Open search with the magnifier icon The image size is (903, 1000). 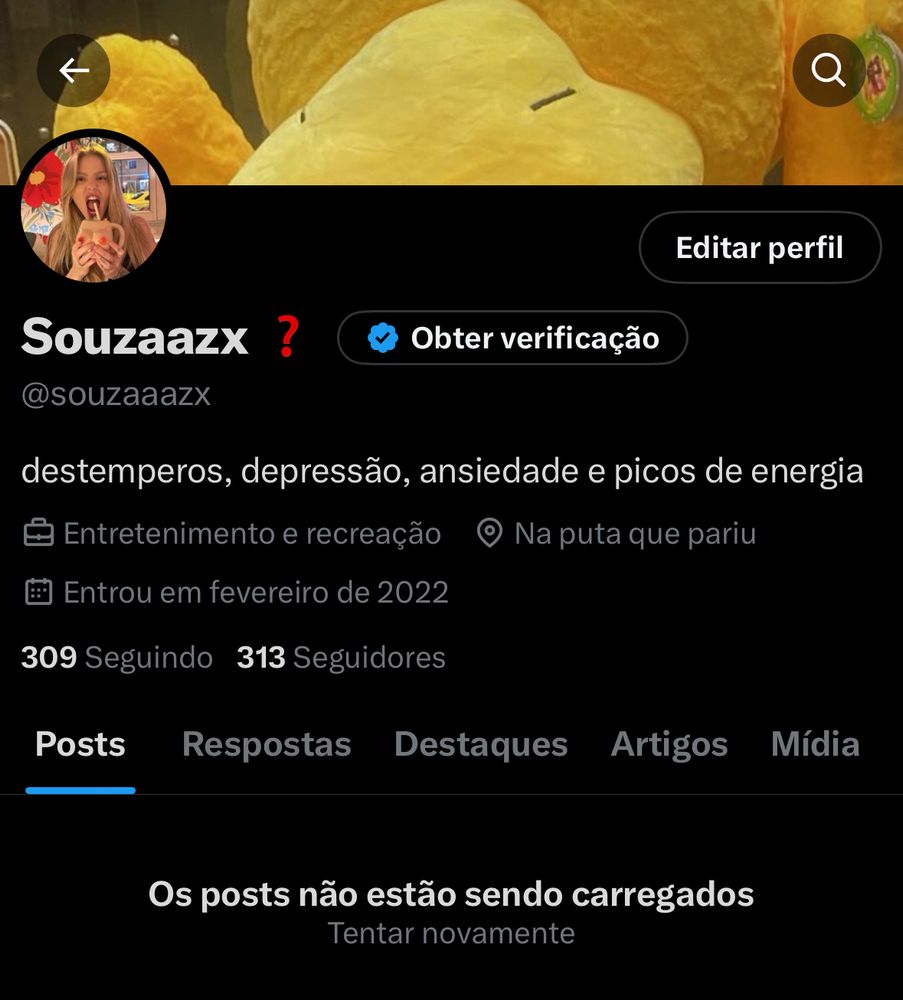(828, 70)
